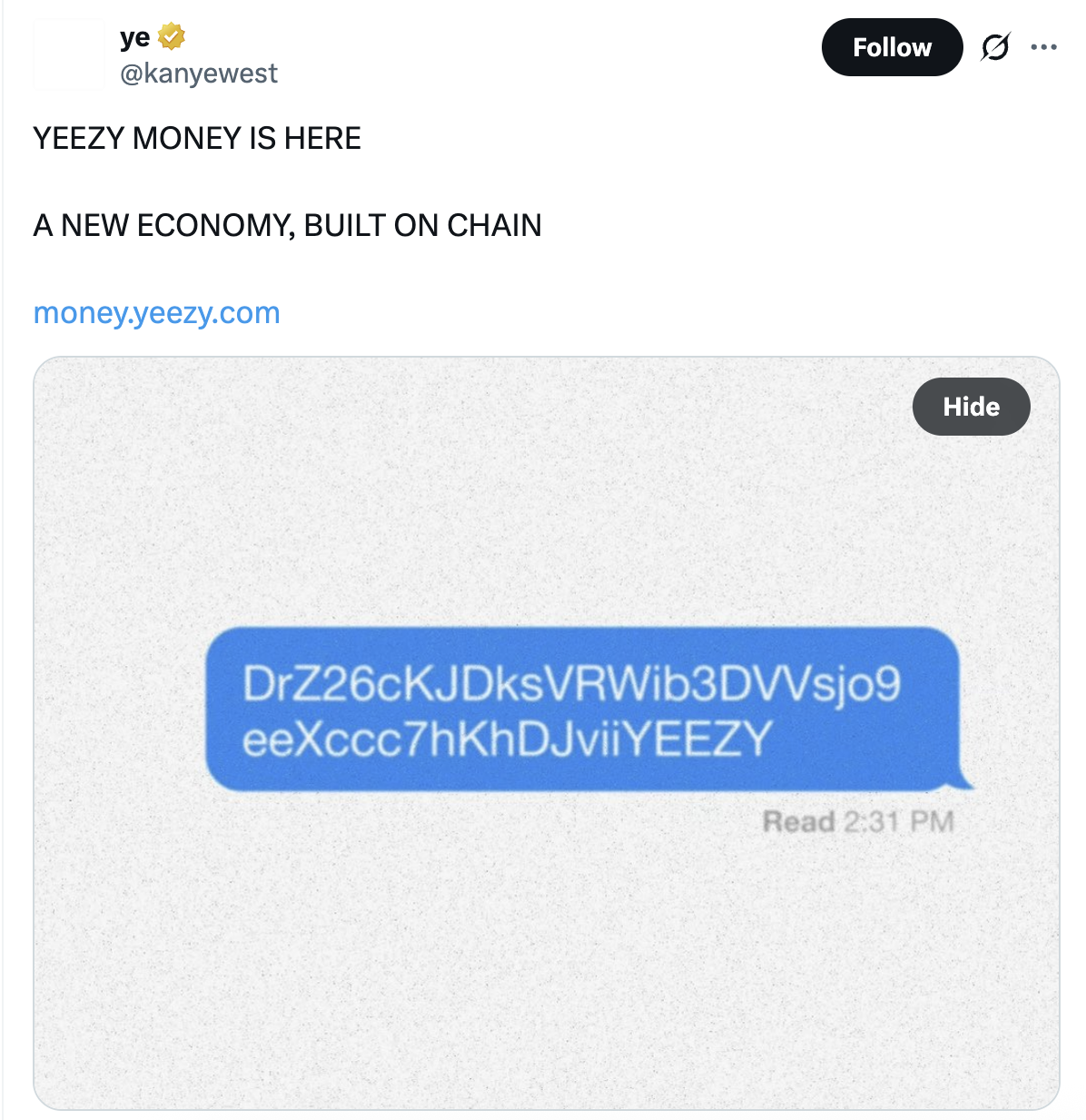Open the post's overflow menu
The height and width of the screenshot is (1120, 1086).
(1044, 47)
